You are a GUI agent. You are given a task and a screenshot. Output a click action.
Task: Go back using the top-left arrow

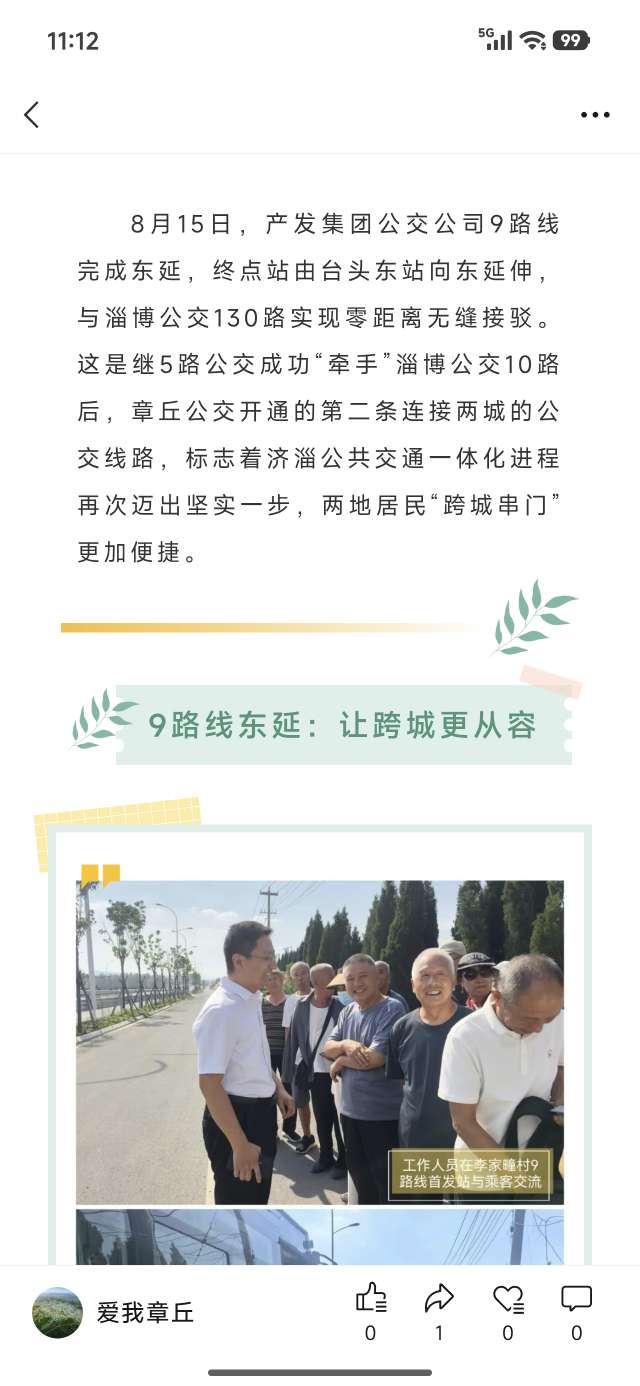pos(32,115)
